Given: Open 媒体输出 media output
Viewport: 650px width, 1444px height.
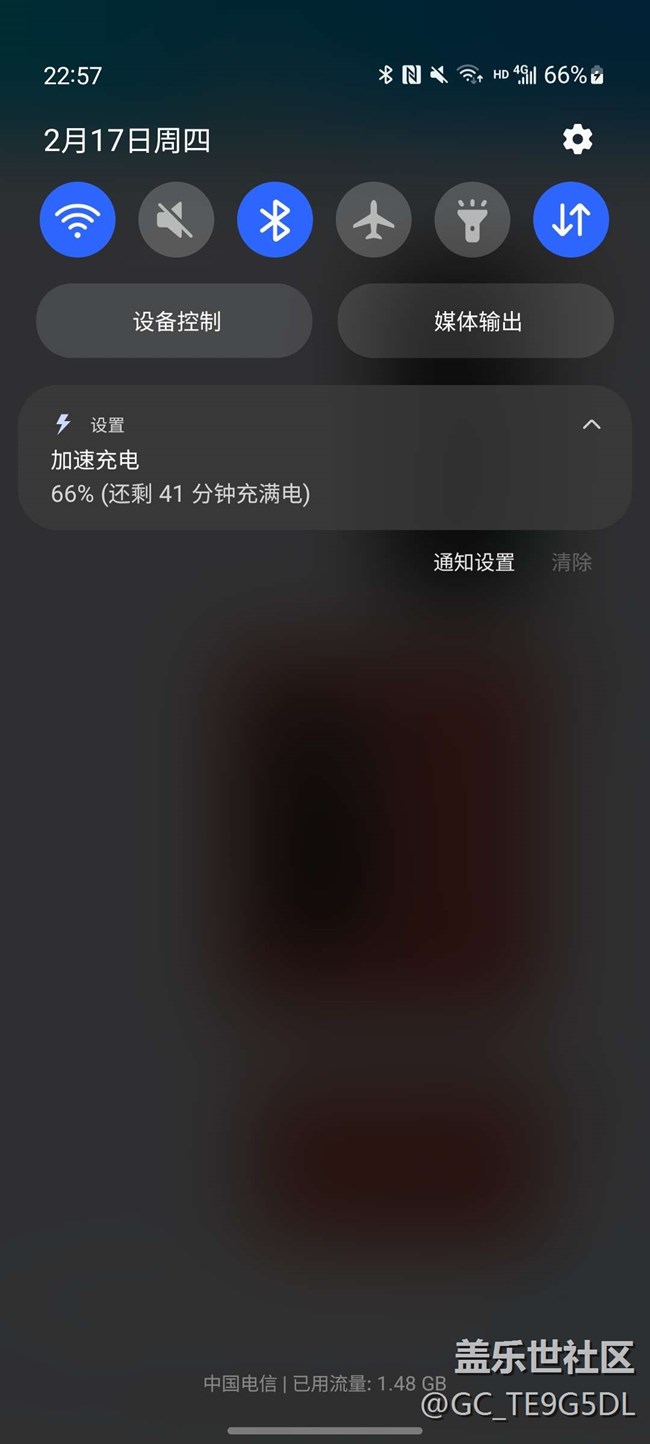Looking at the screenshot, I should click(476, 321).
